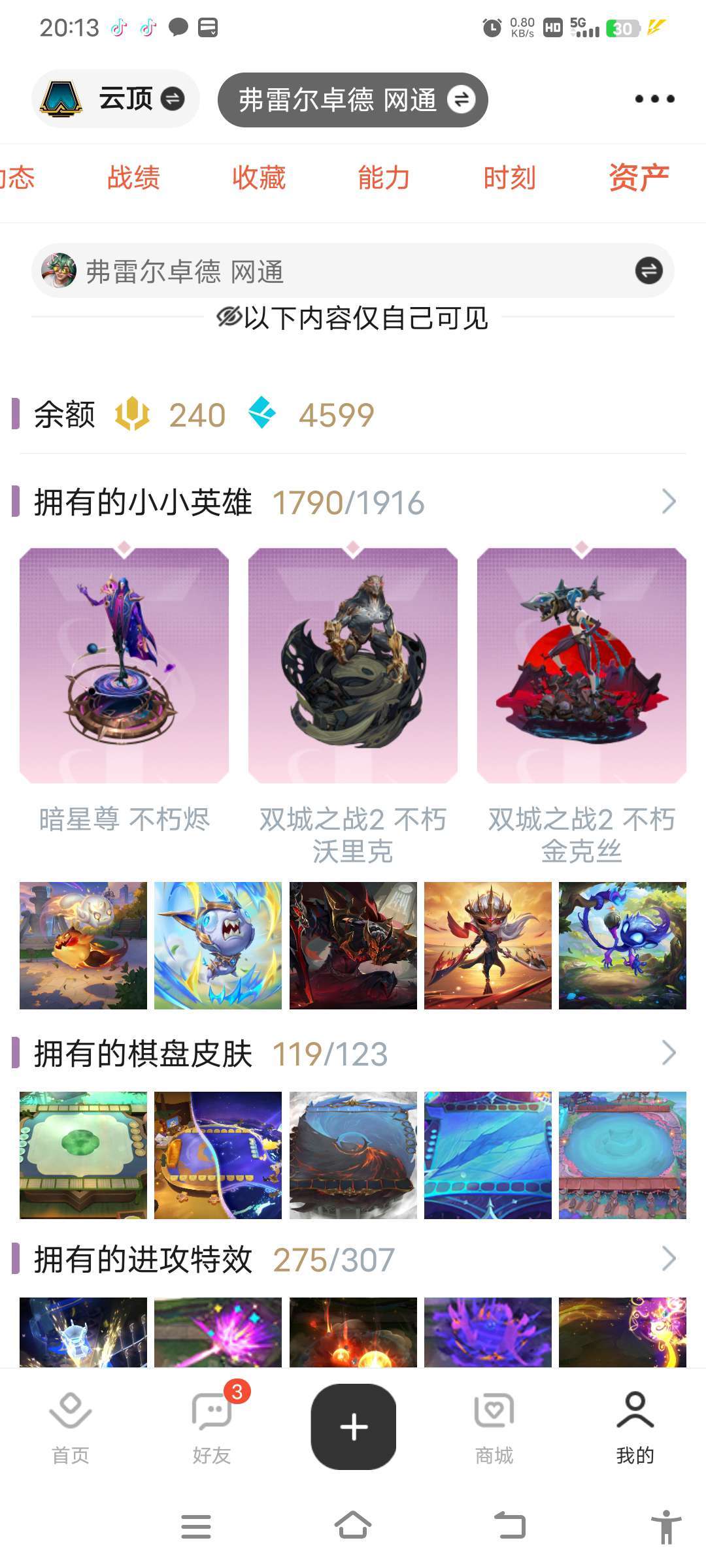
Task: Tap the plus button to create post
Action: tap(353, 1426)
